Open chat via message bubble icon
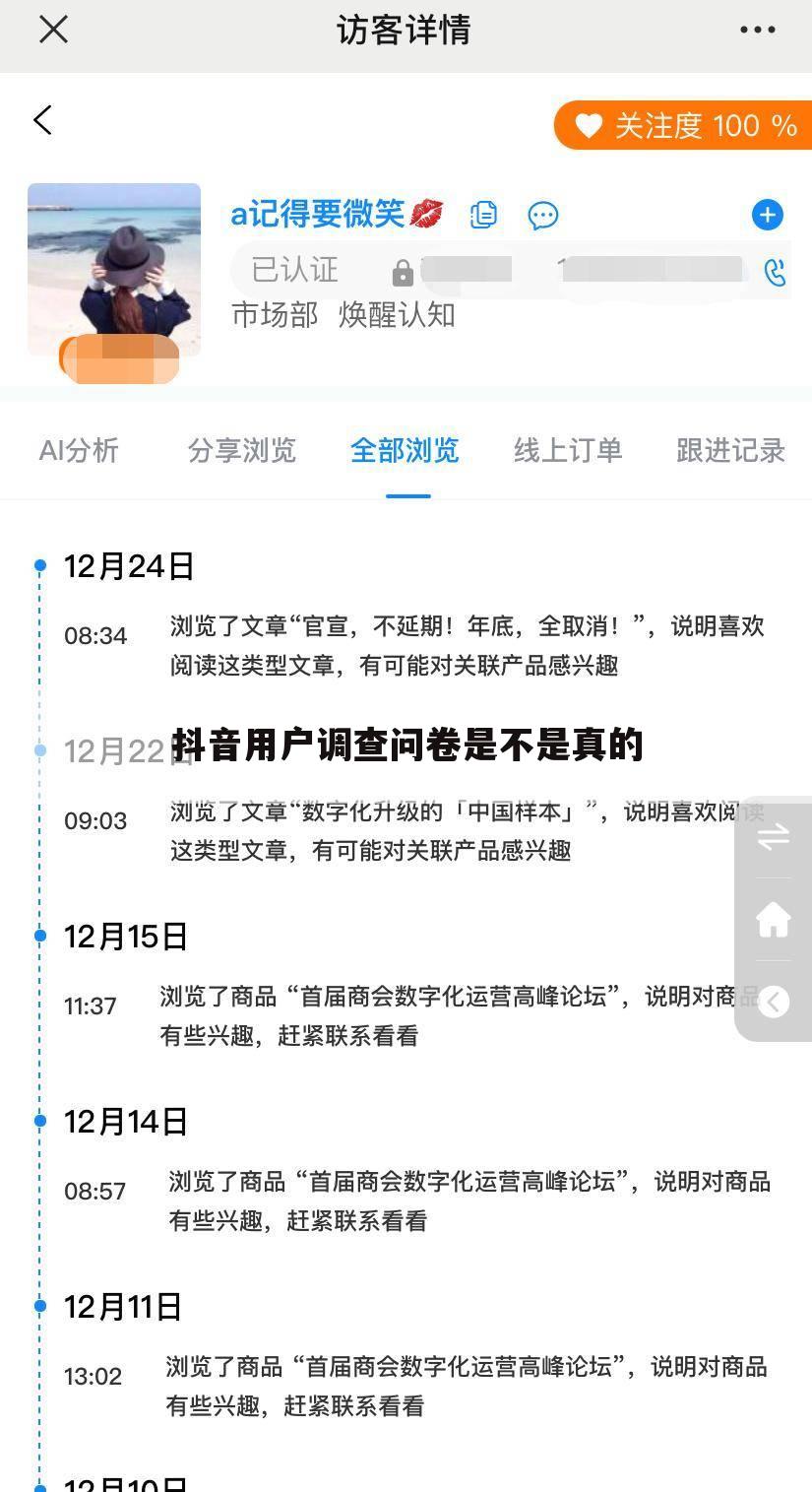Screen dimensions: 812x1492 coord(542,215)
